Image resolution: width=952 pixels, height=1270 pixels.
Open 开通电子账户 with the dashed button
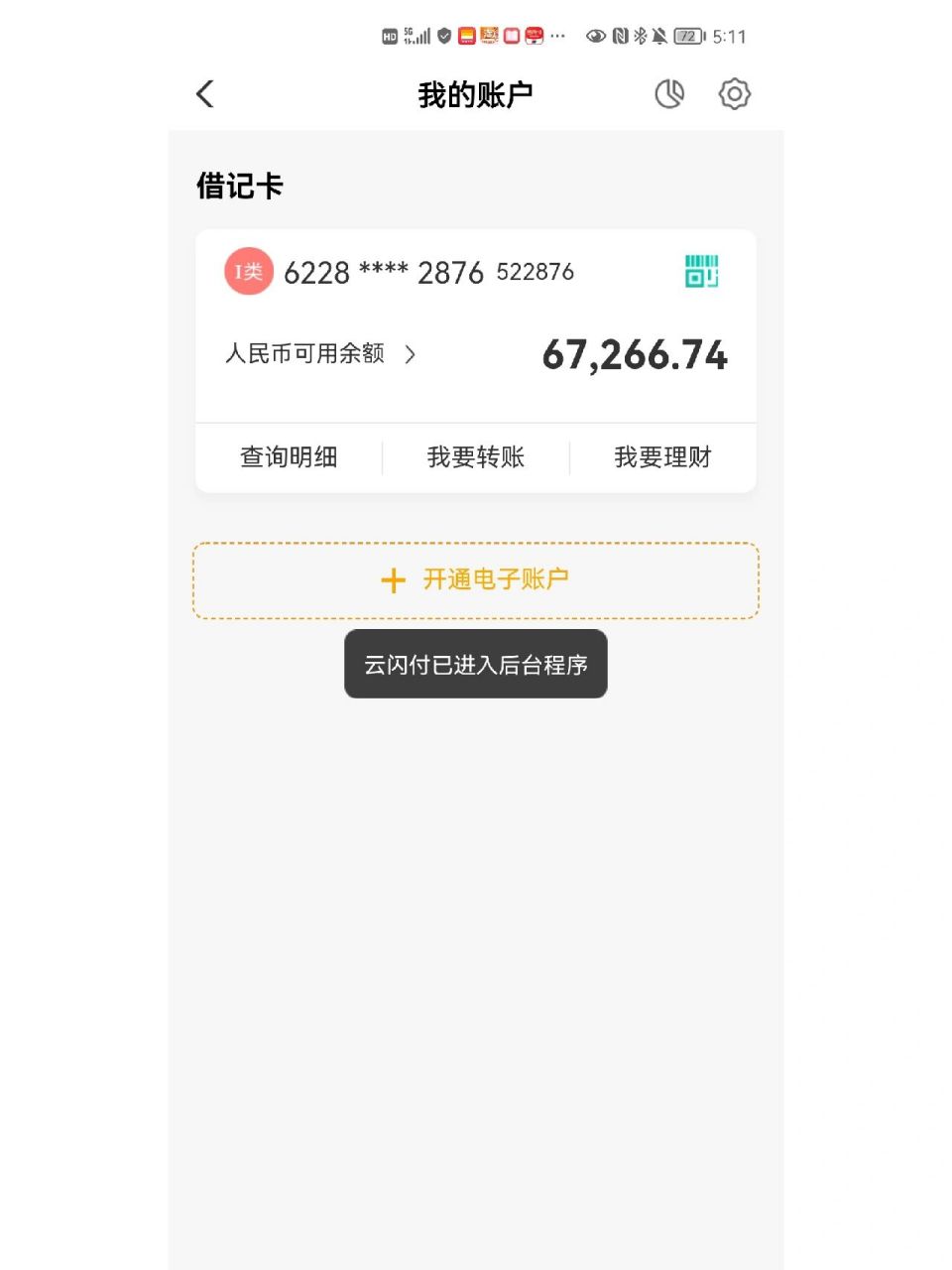(x=475, y=580)
